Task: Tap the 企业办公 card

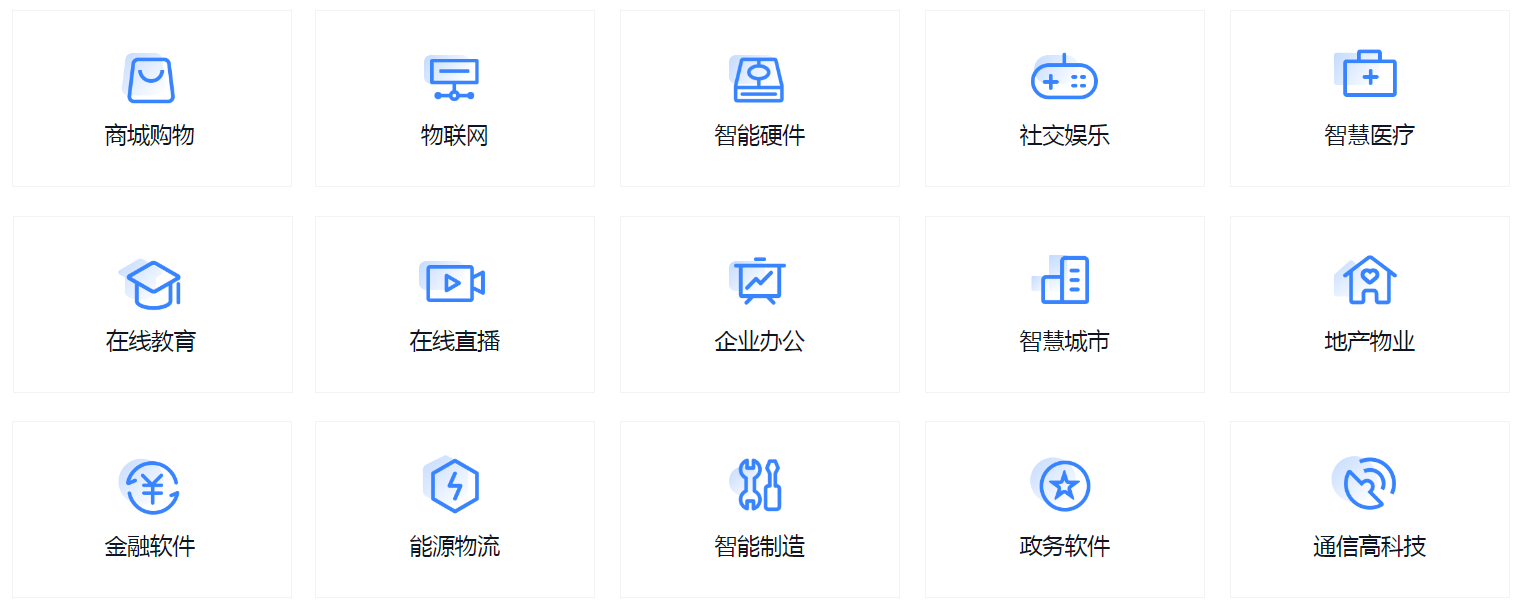Action: point(760,304)
